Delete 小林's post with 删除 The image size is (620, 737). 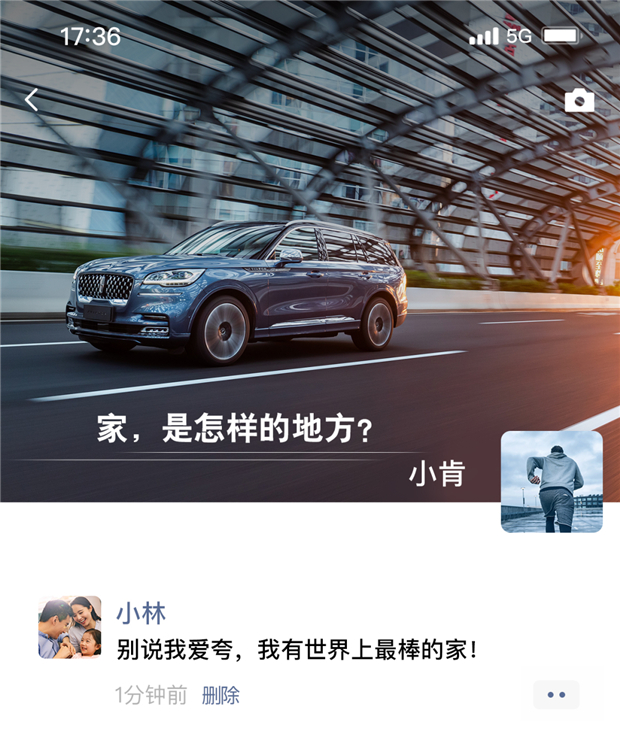point(220,695)
